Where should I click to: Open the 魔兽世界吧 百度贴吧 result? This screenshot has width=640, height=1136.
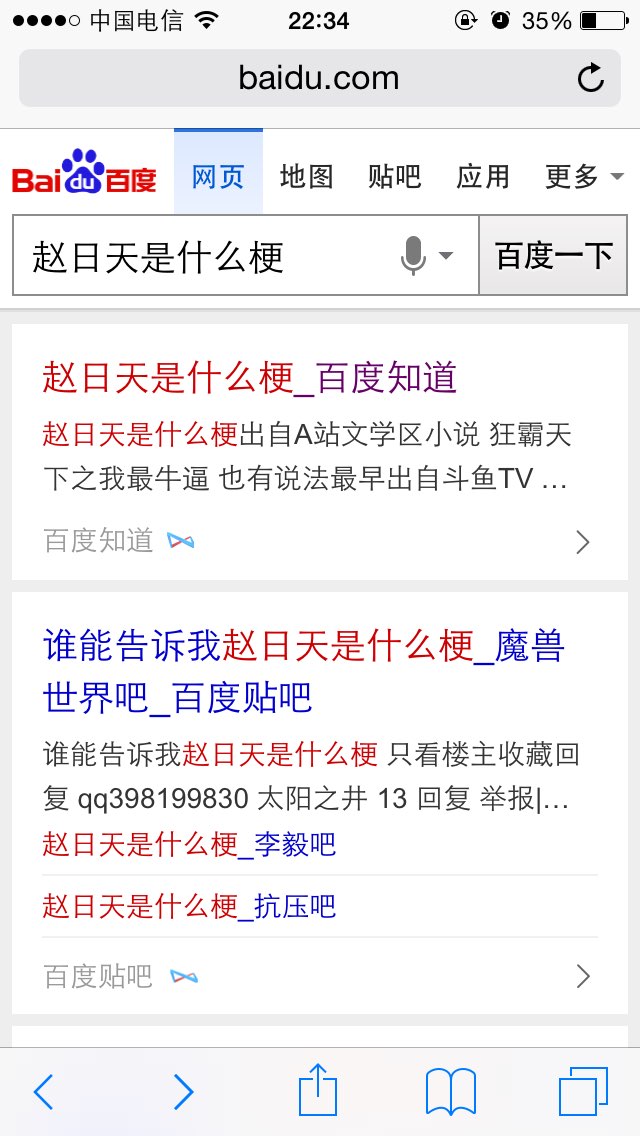pos(303,671)
